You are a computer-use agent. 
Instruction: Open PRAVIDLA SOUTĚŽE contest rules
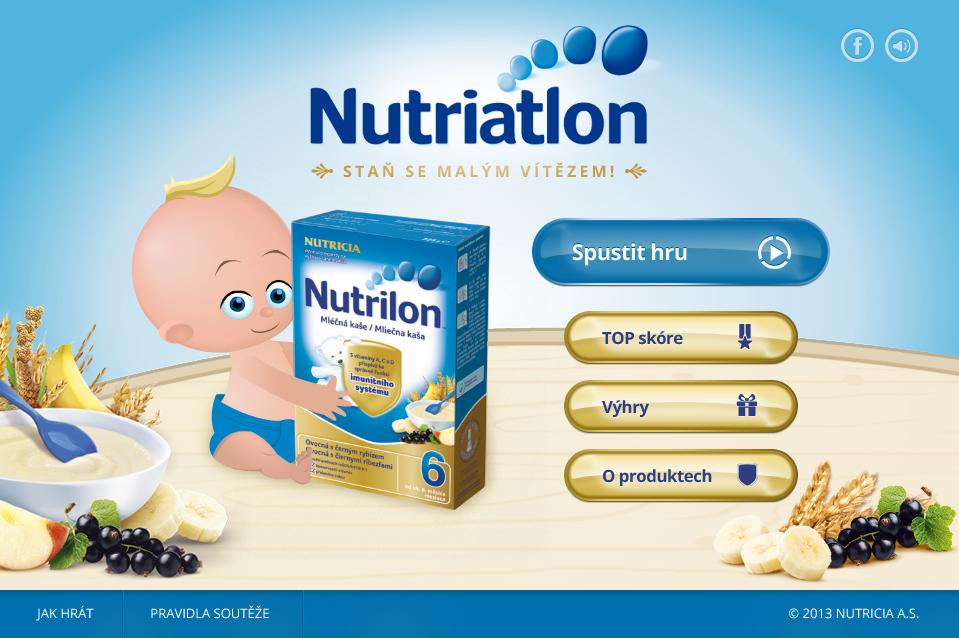coord(210,613)
